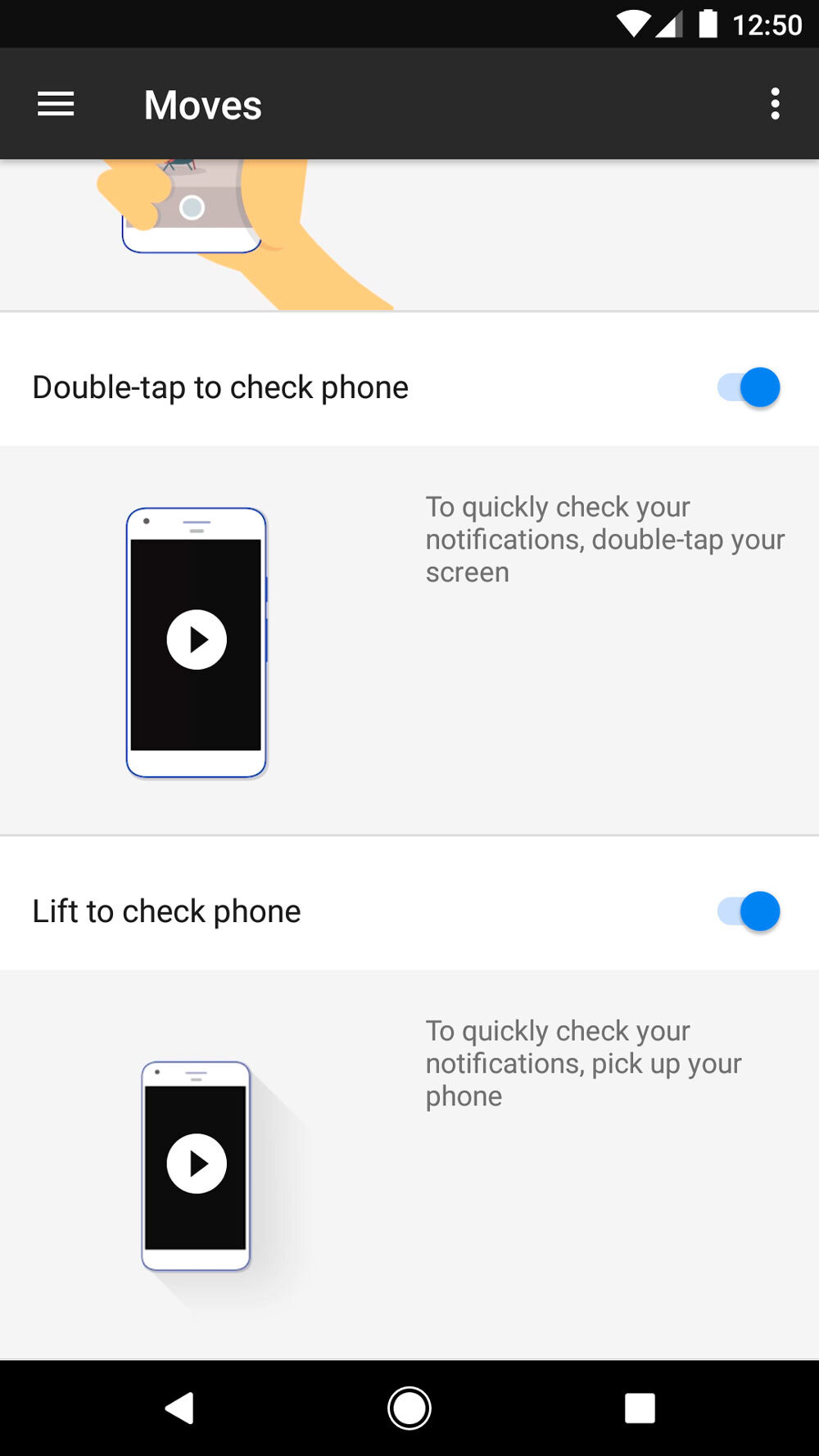Turn off Lift to check phone
The image size is (819, 1456).
coord(749,911)
